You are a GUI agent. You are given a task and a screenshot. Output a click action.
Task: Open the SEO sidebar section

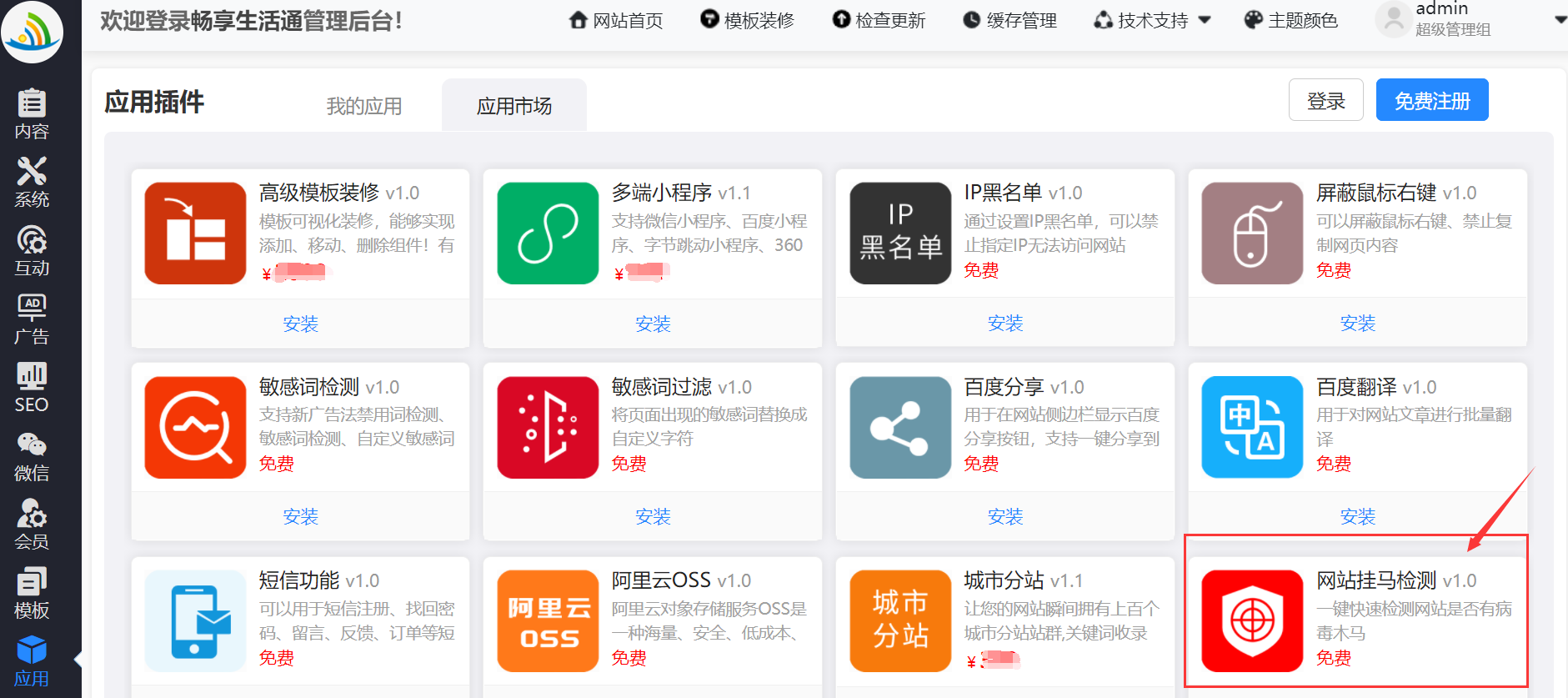tap(32, 388)
